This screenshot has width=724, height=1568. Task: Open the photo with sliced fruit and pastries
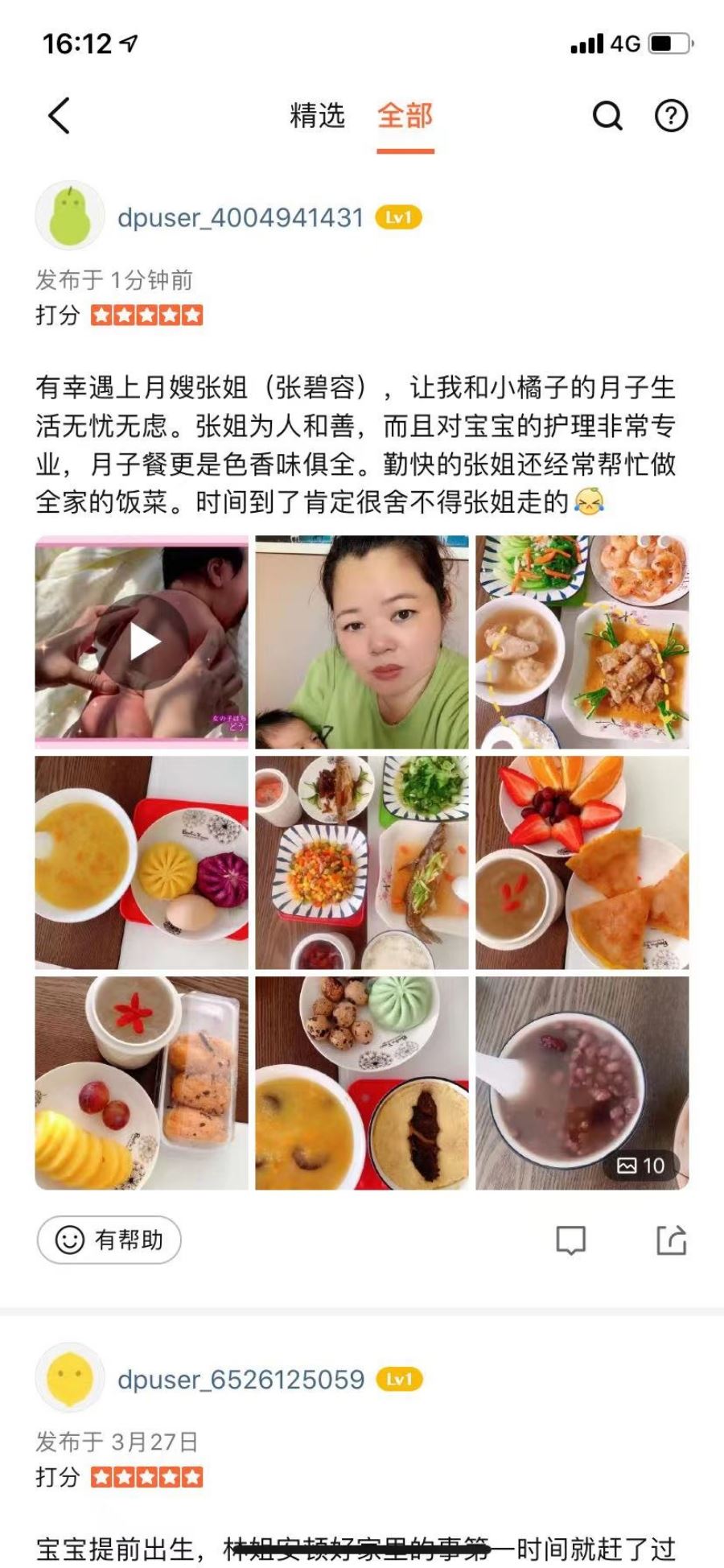click(x=142, y=1083)
